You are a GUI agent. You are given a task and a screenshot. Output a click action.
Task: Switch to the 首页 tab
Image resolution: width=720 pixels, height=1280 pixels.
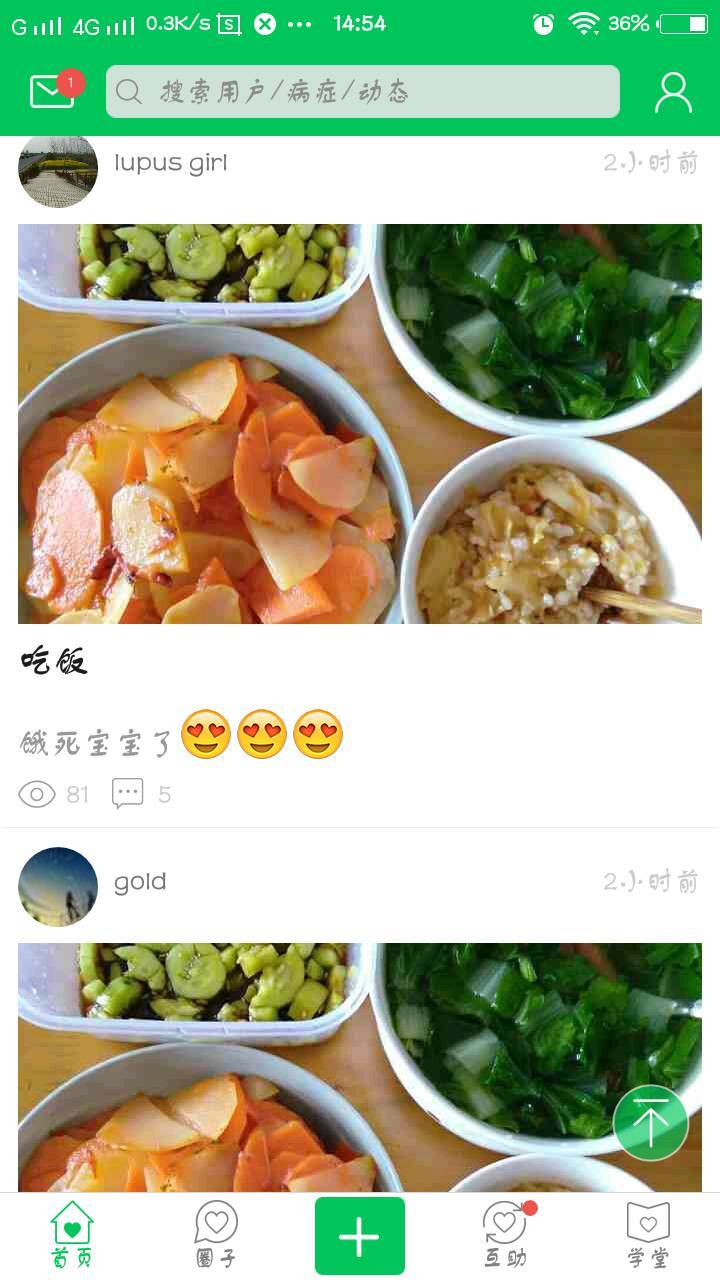71,1236
